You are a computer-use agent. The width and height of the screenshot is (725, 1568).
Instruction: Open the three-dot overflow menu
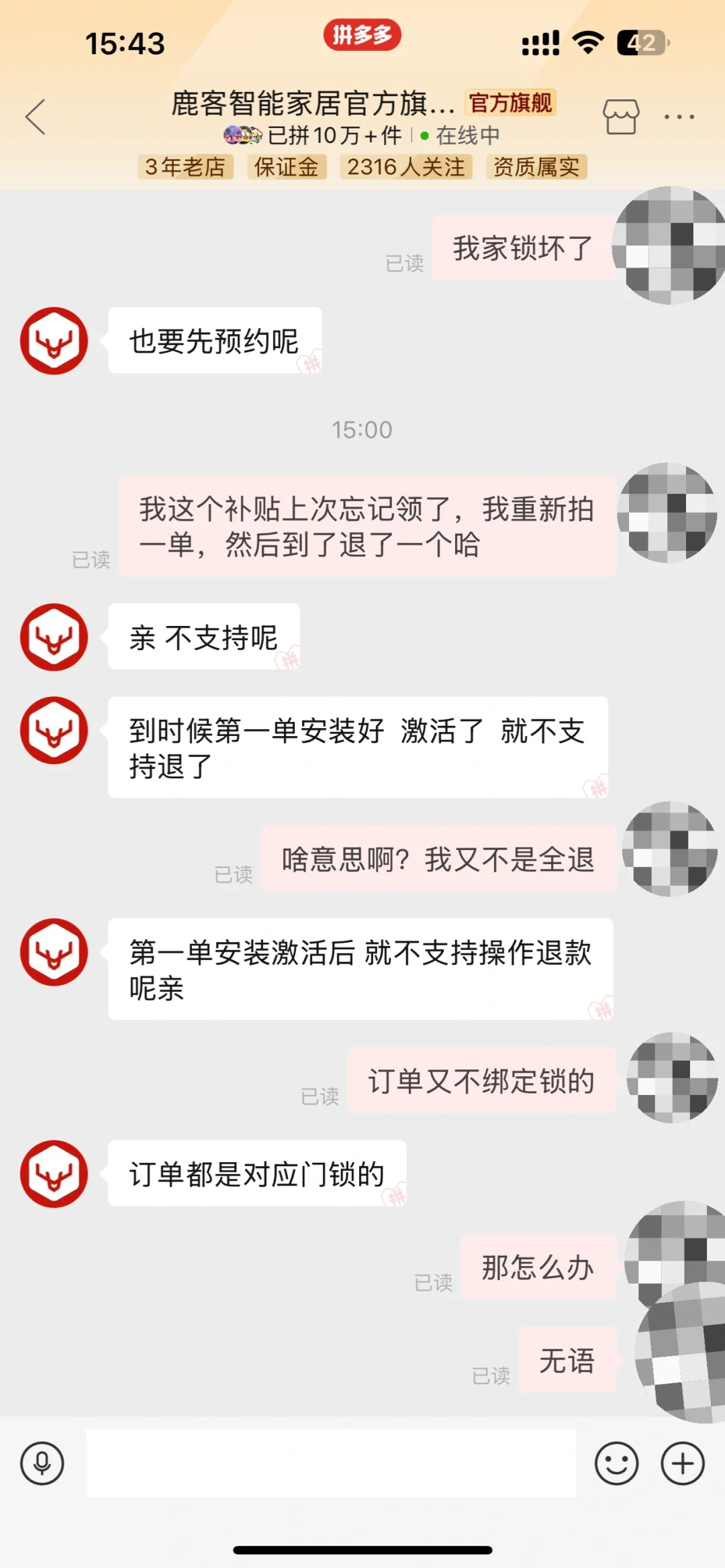pos(679,117)
